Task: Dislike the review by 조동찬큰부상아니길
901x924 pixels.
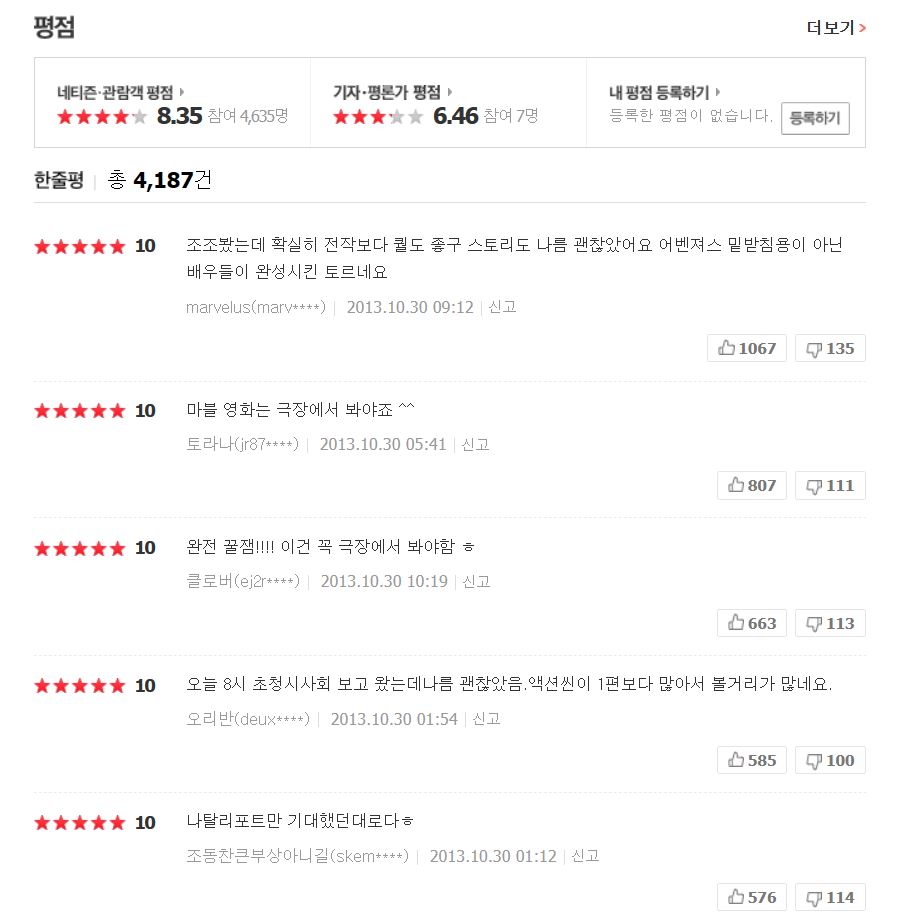Action: point(830,897)
